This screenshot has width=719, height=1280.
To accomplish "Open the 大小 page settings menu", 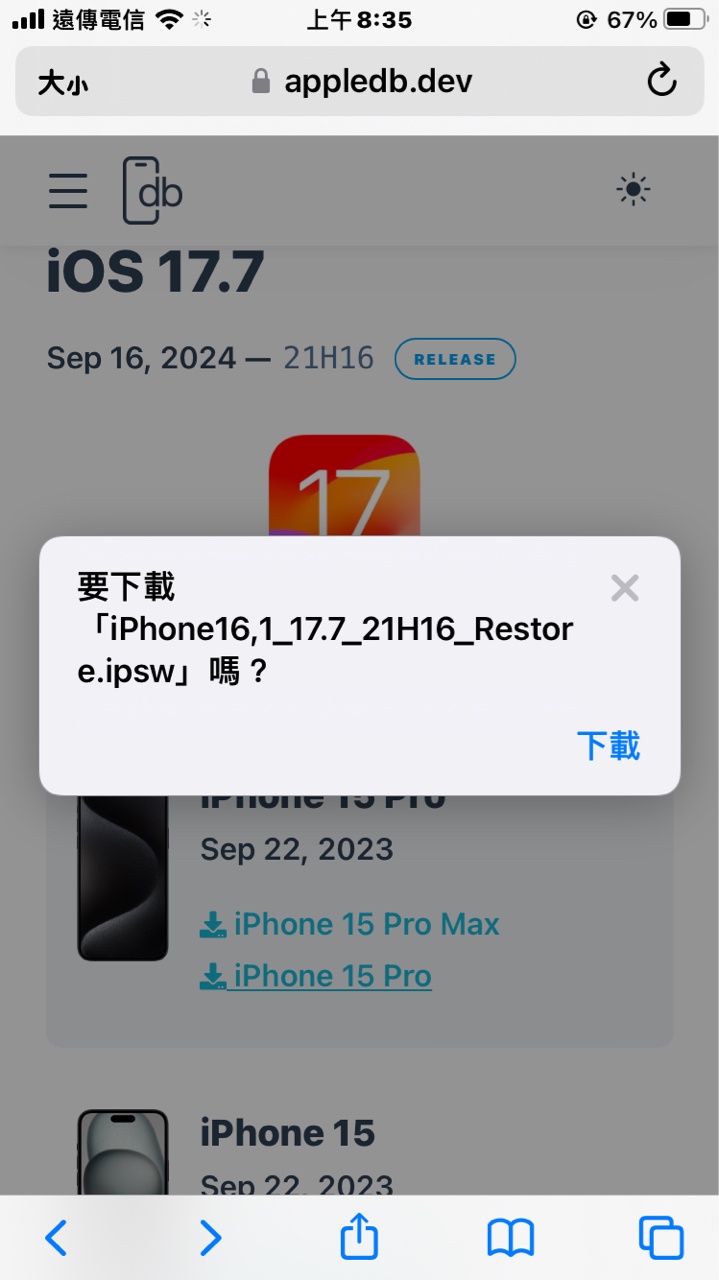I will click(63, 83).
